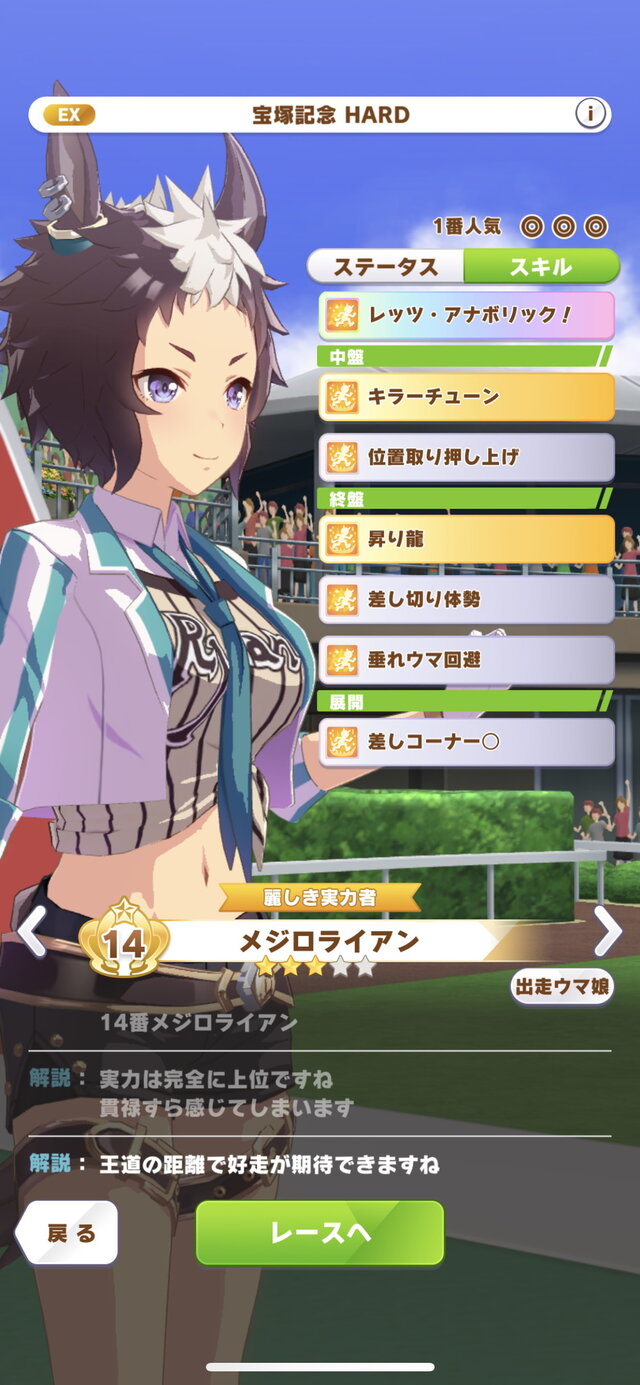
Task: Tap the 位置取り押し上げ skill
Action: [466, 458]
